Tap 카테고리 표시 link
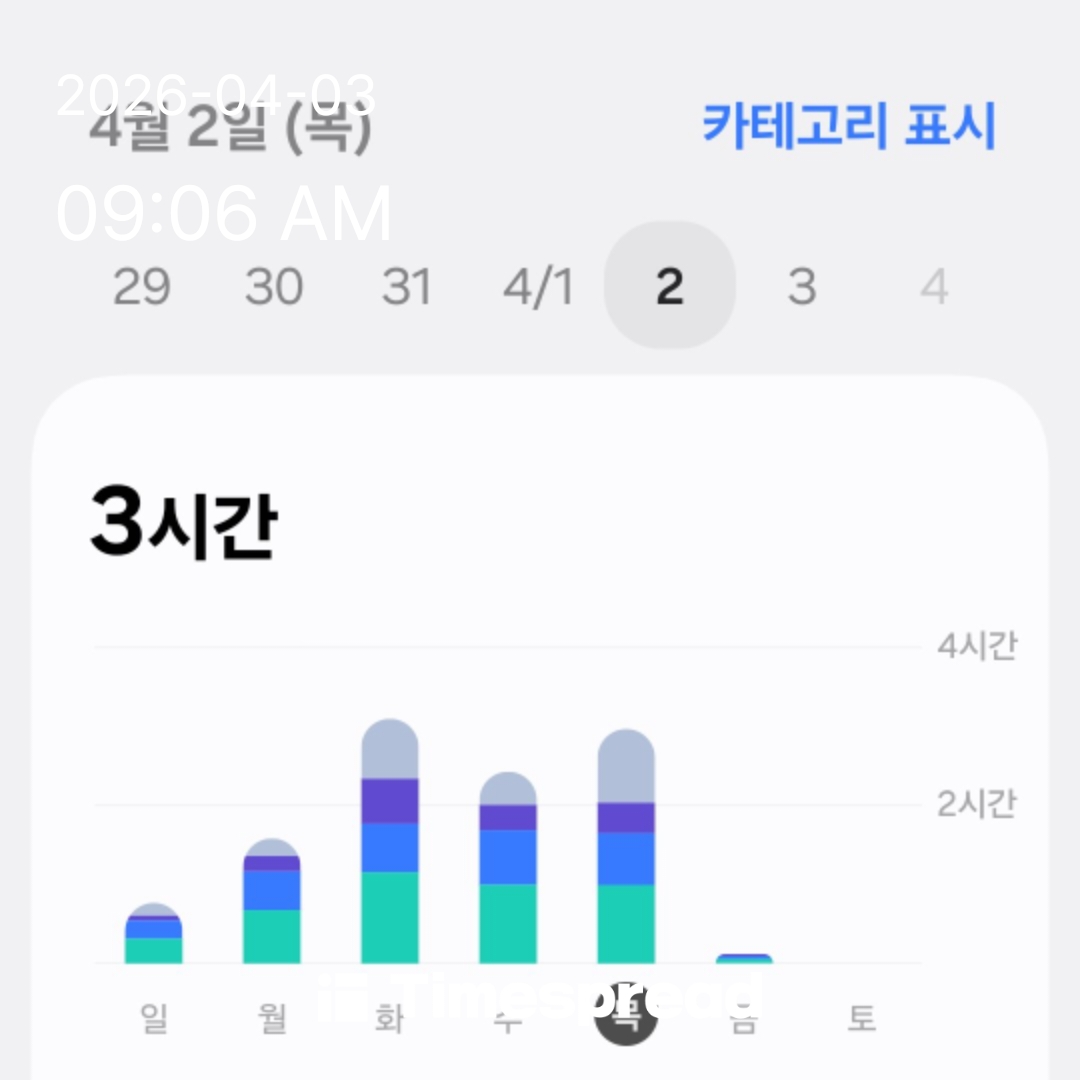1080x1080 pixels. (x=848, y=126)
